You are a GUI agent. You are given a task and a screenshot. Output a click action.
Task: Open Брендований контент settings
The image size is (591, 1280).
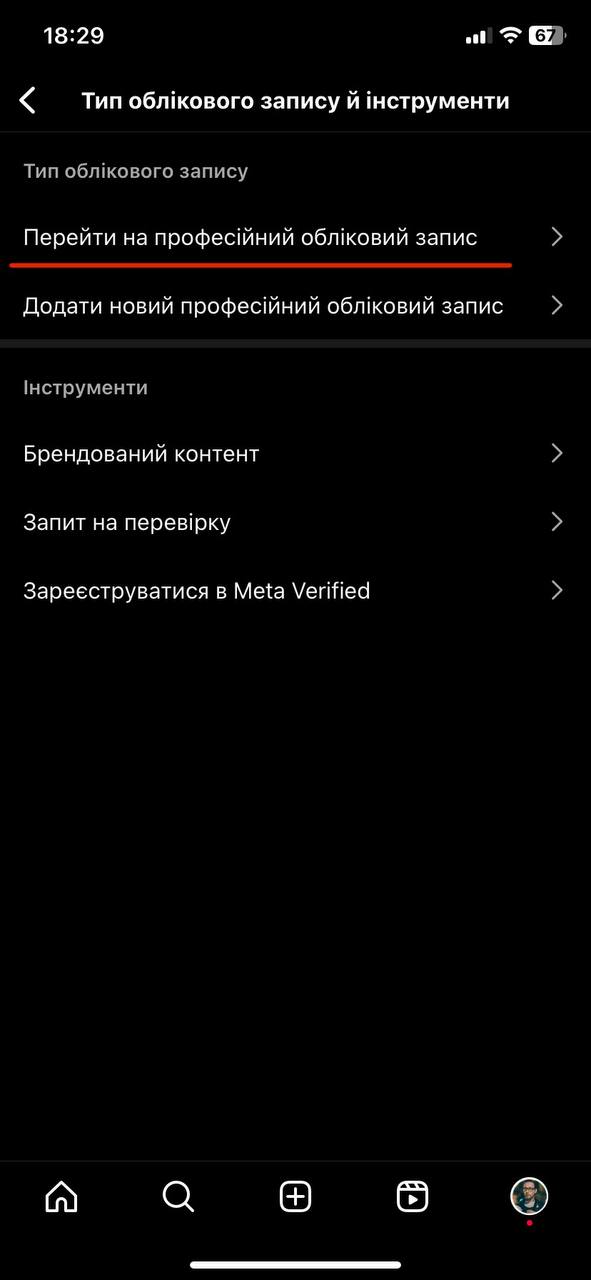tap(295, 453)
